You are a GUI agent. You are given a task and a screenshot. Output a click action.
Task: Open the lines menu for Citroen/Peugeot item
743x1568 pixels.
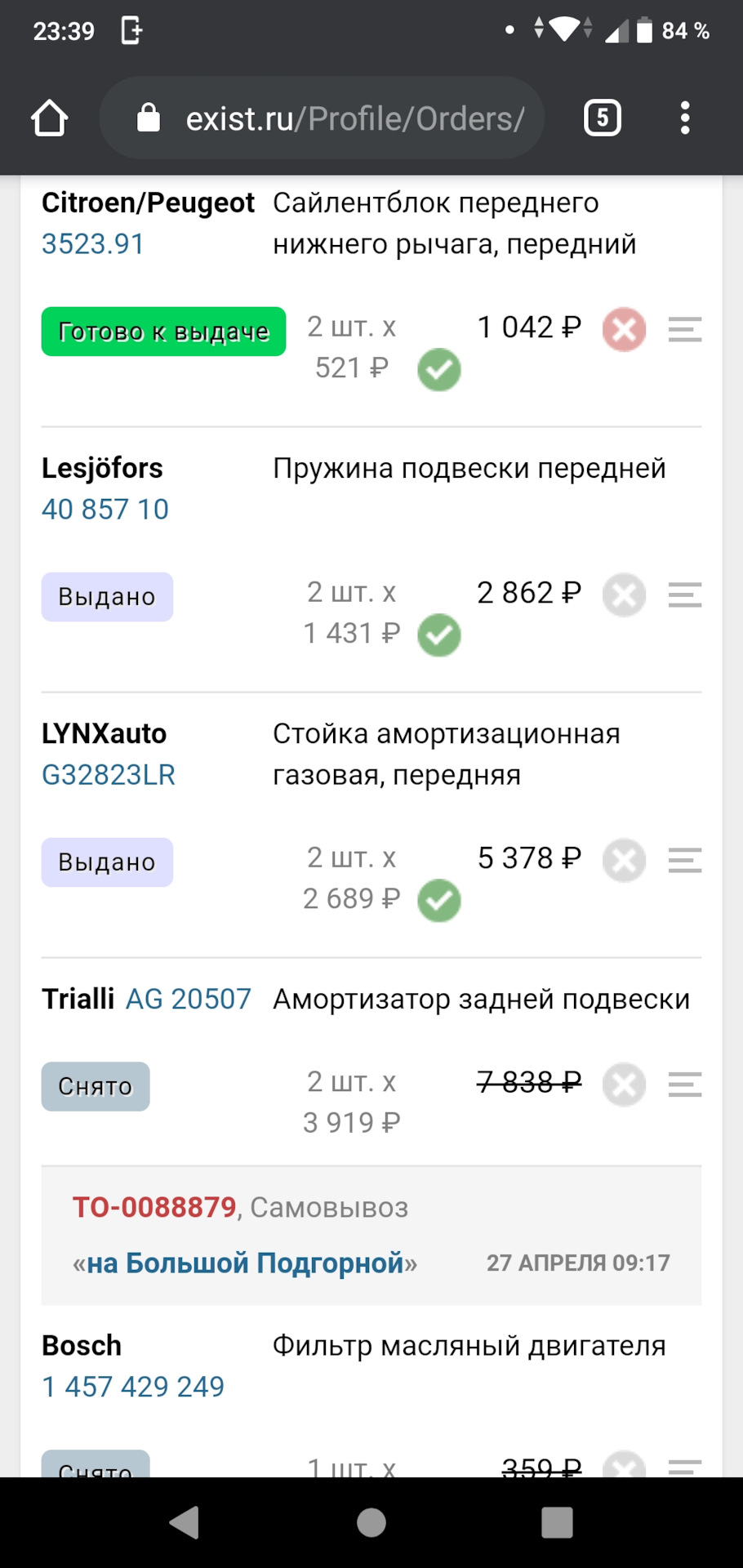coord(685,329)
